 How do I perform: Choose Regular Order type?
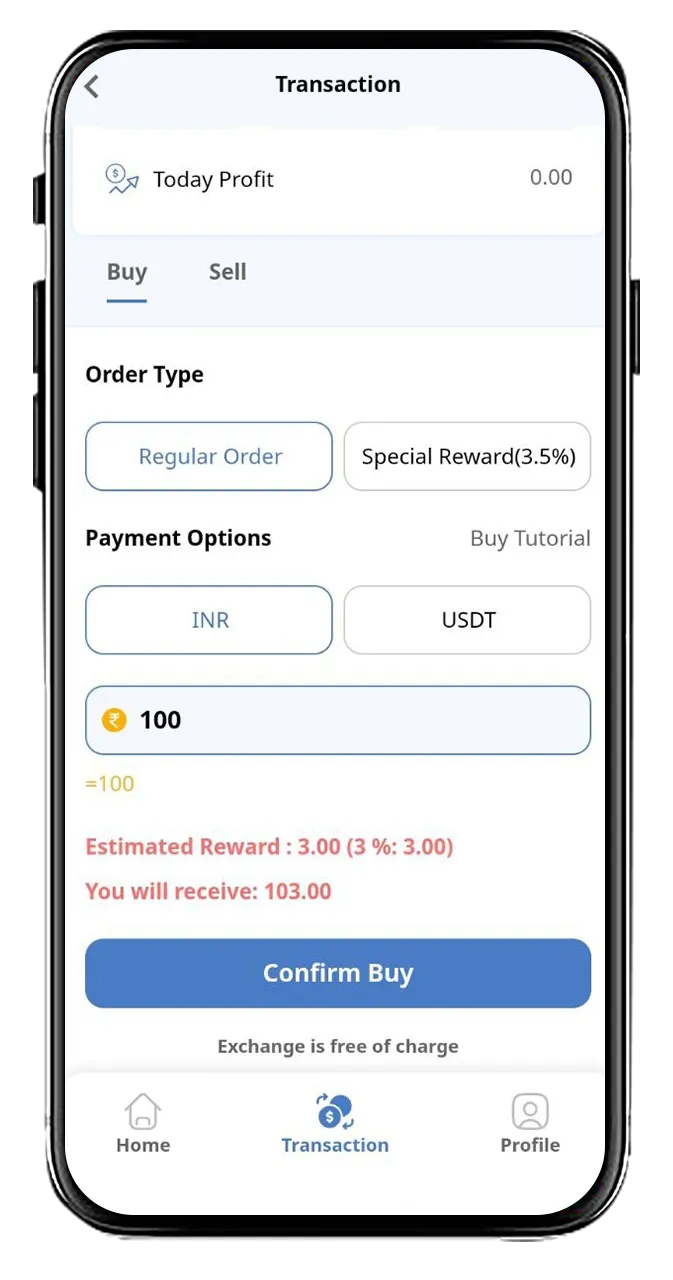click(209, 457)
